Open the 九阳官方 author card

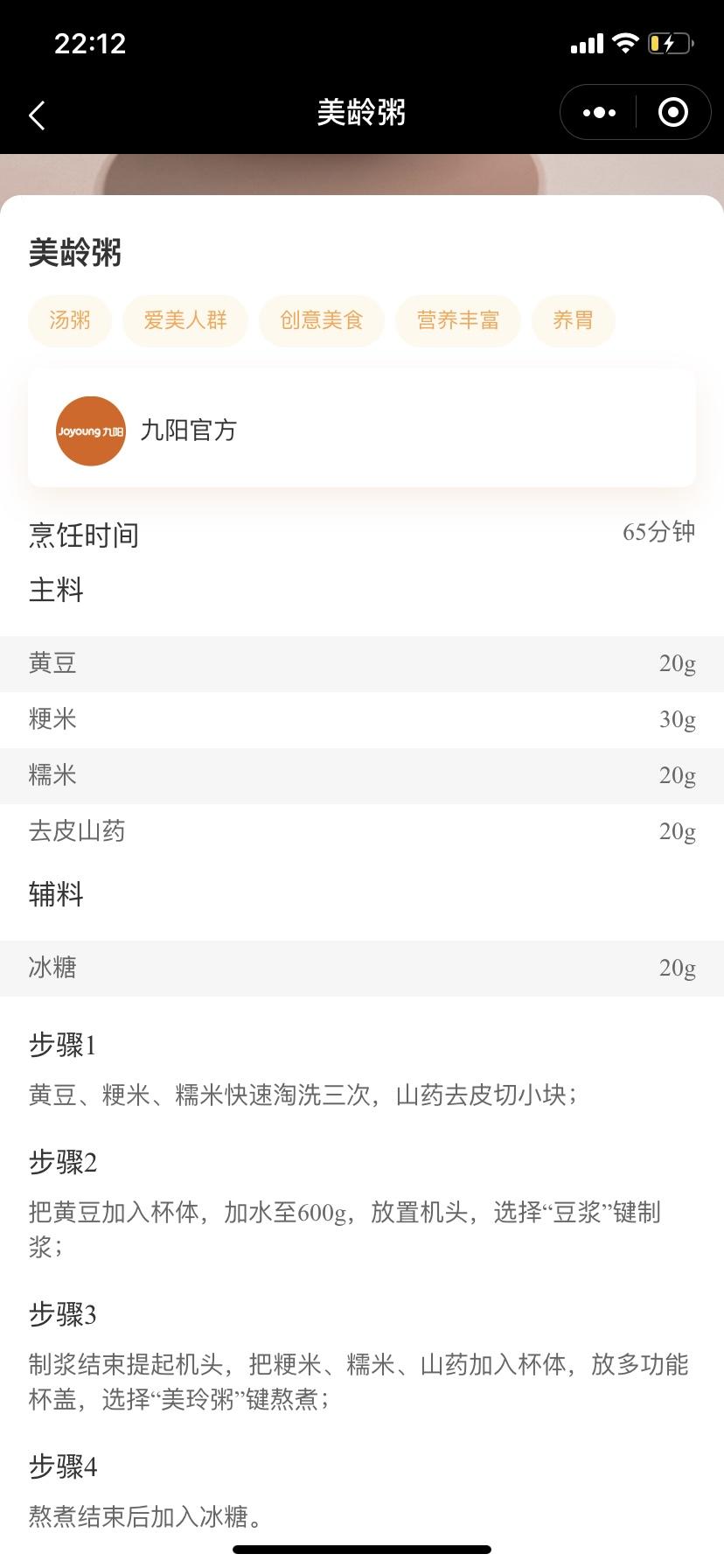362,430
